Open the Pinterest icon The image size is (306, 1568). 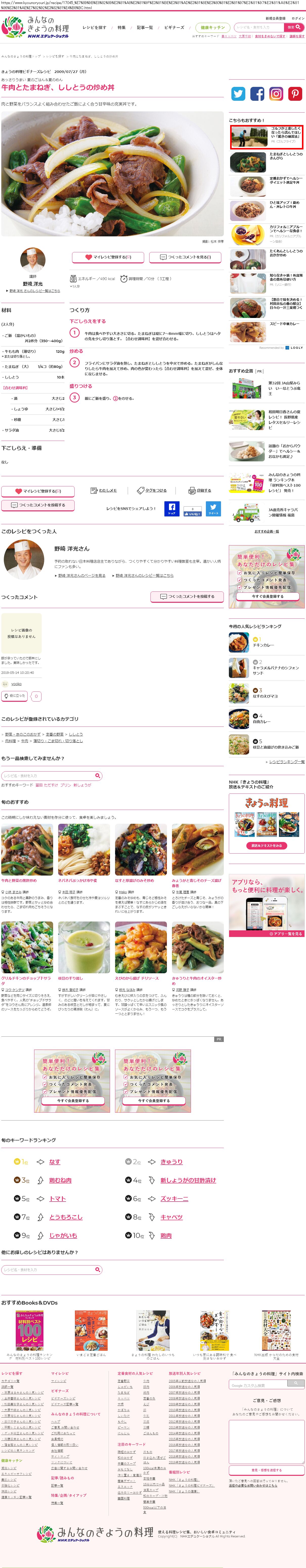point(295,94)
